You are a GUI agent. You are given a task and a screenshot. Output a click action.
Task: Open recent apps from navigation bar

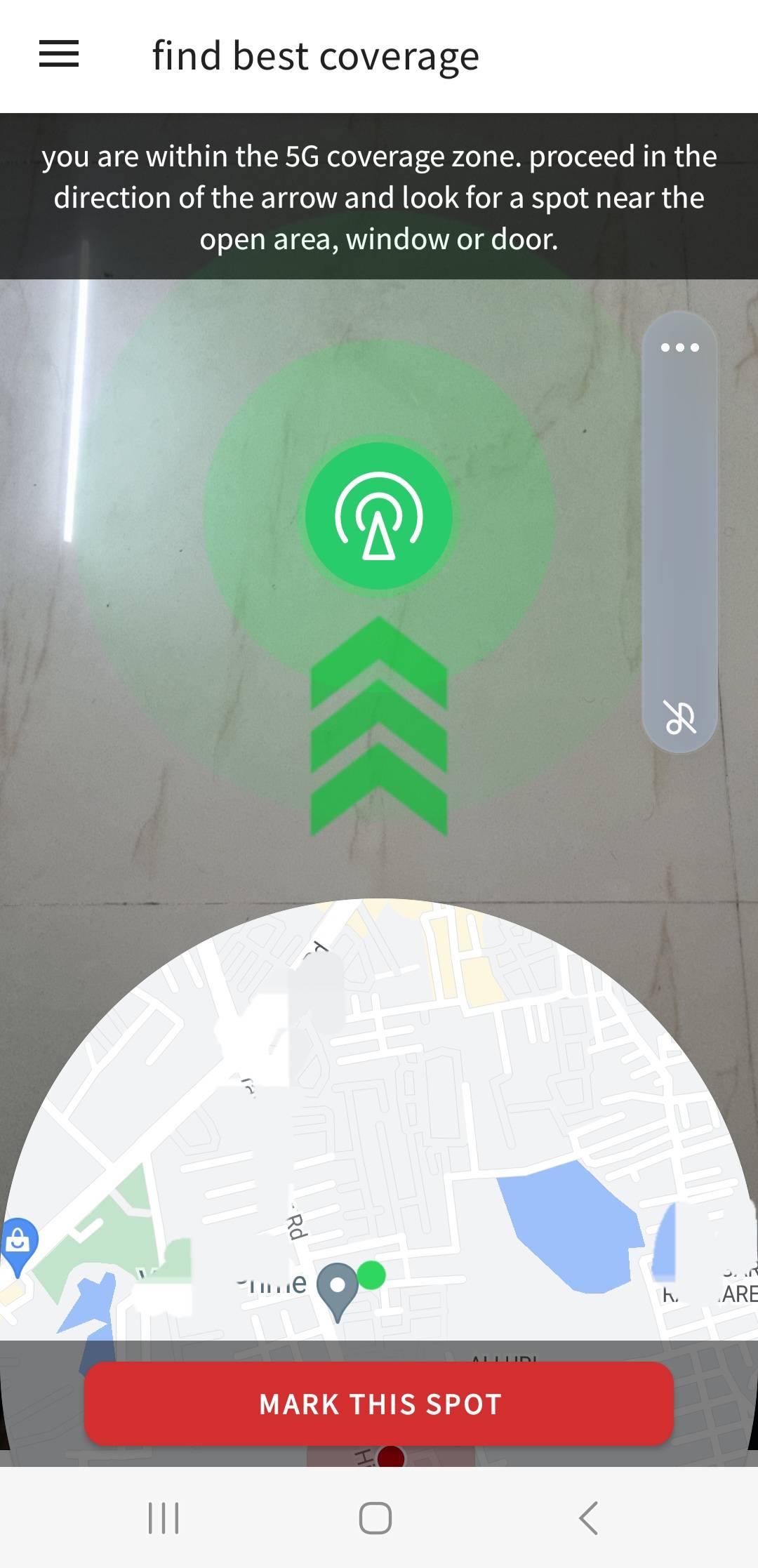pos(164,1518)
